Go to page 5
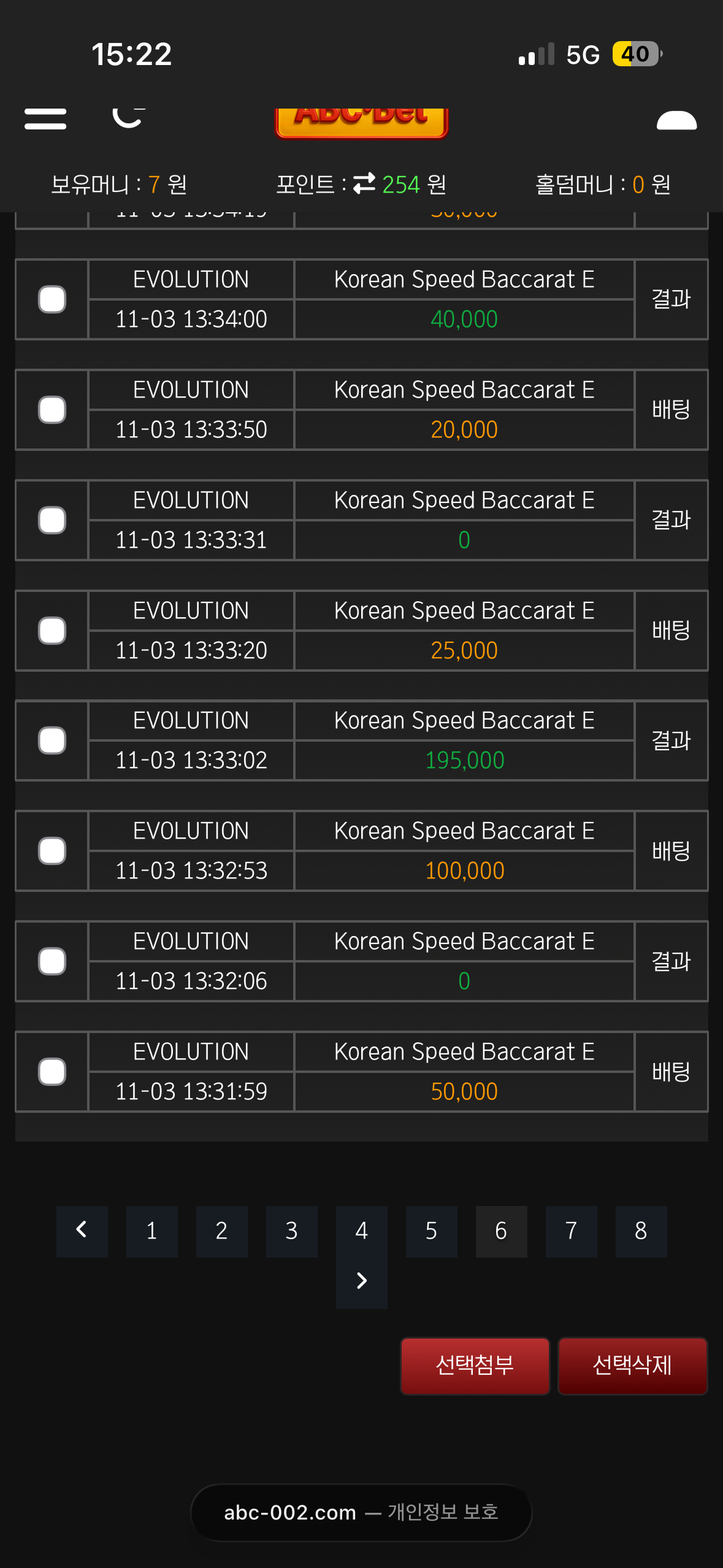The image size is (723, 1568). click(x=431, y=1231)
